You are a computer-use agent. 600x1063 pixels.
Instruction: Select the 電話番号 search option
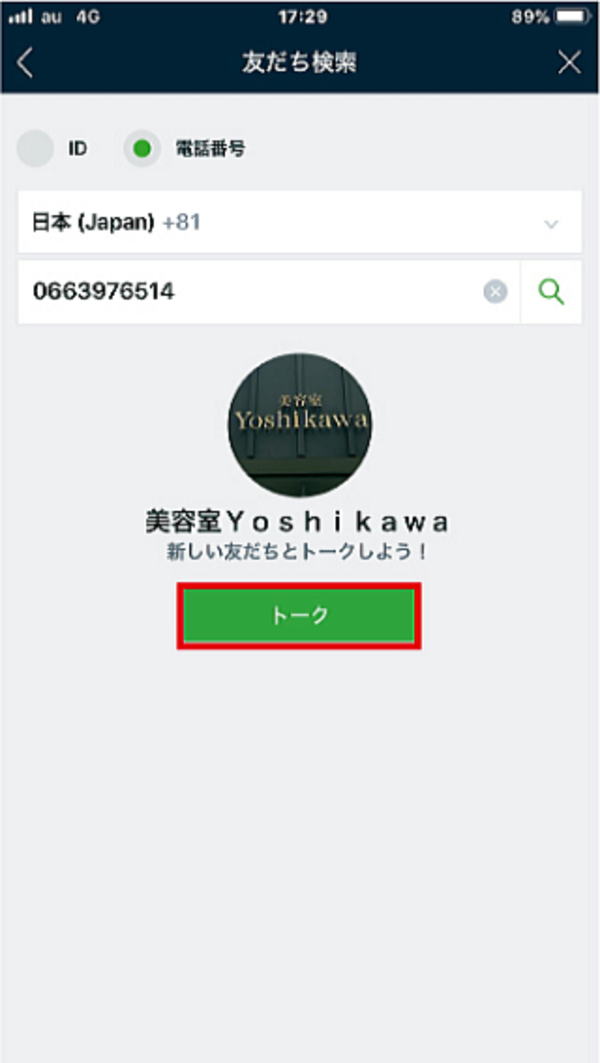143,149
